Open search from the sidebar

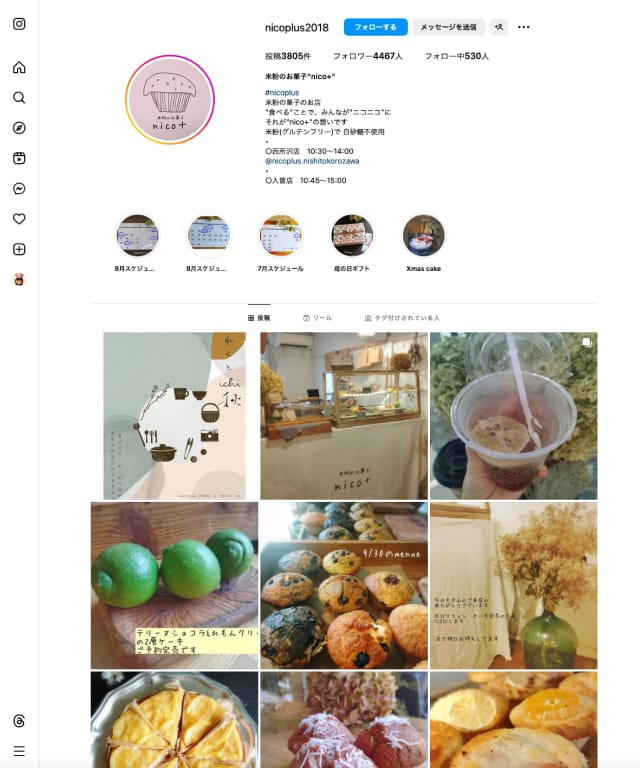19,98
